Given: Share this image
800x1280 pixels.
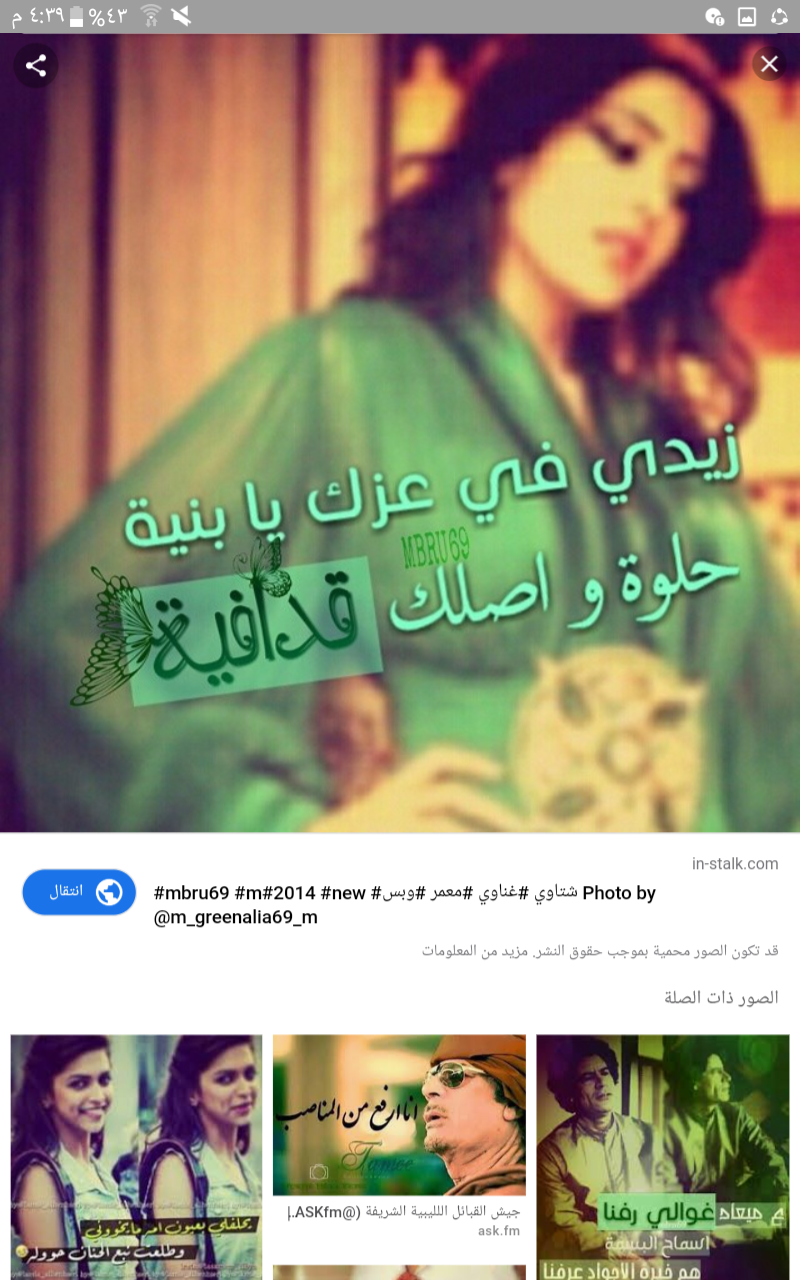Looking at the screenshot, I should pos(36,66).
